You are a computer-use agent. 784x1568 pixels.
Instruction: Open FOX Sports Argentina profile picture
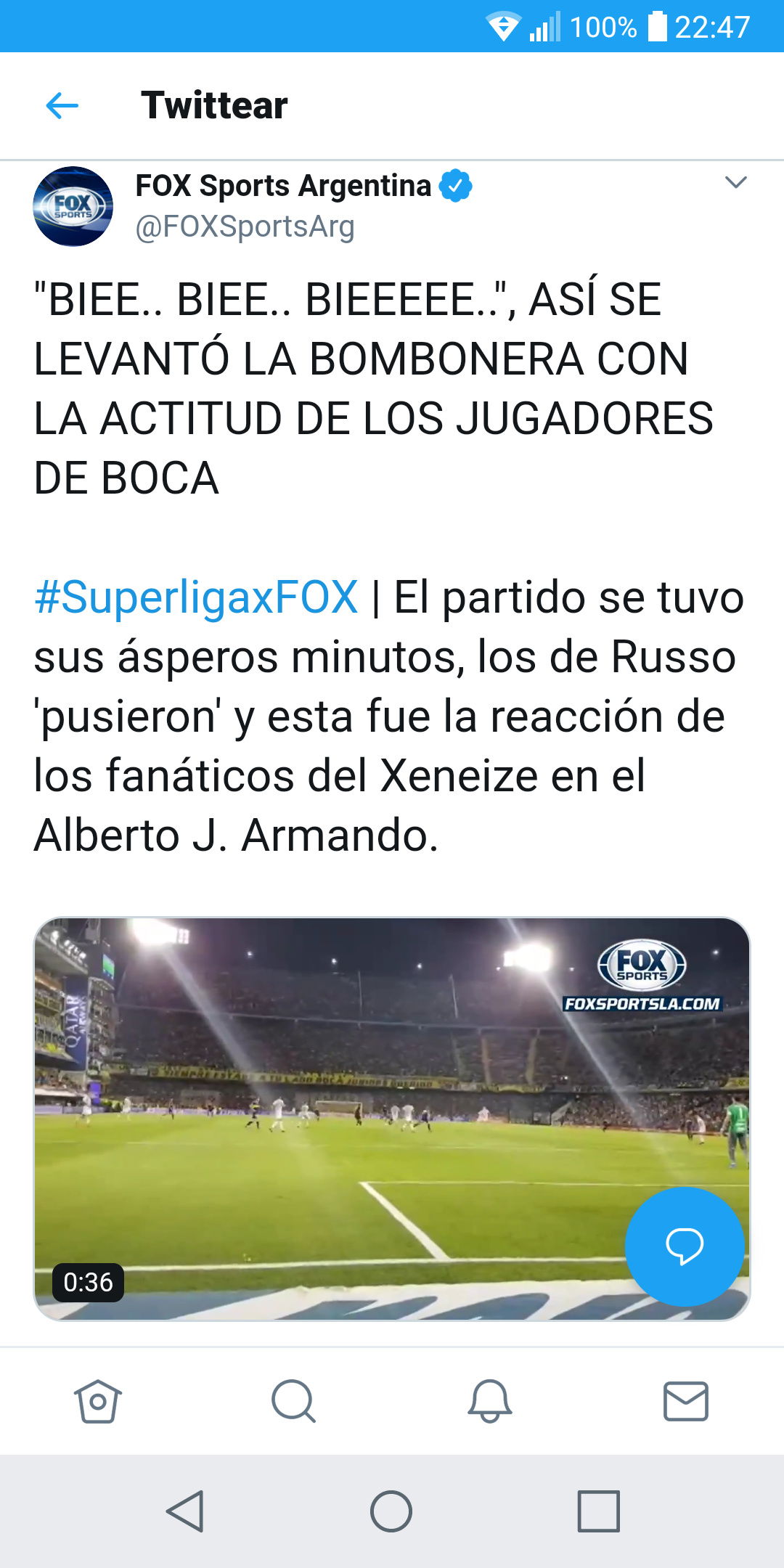pos(73,206)
